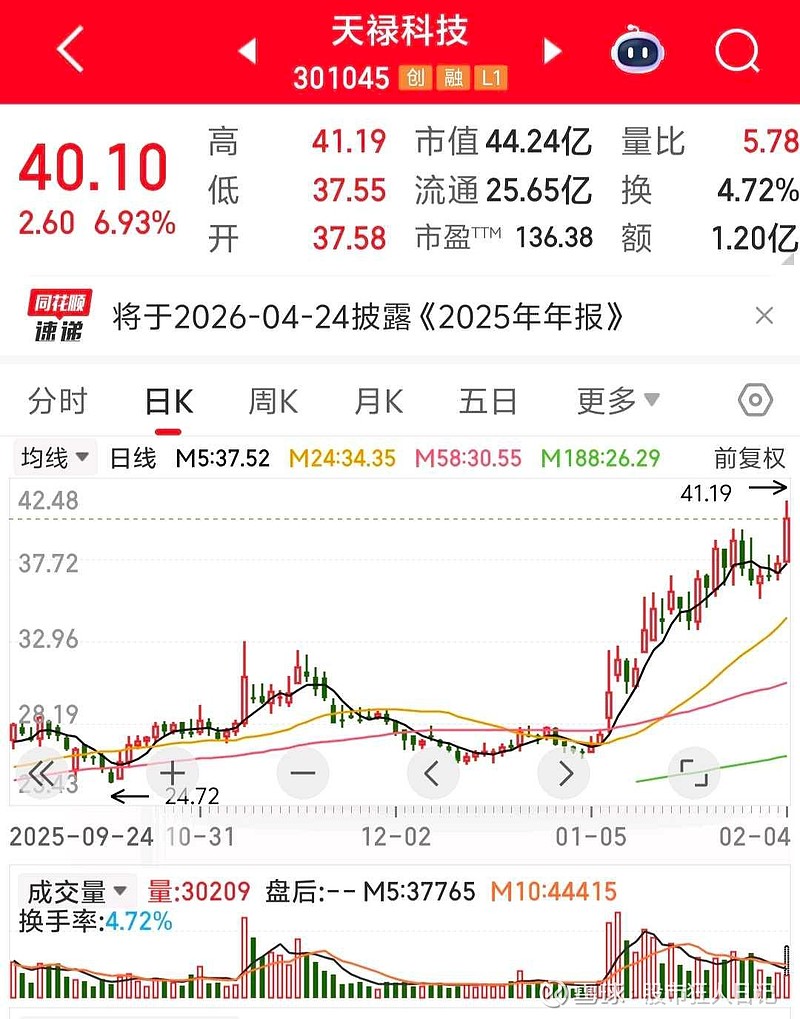Switch to fullscreen landscape chart icon
The image size is (800, 1019).
pos(694,772)
